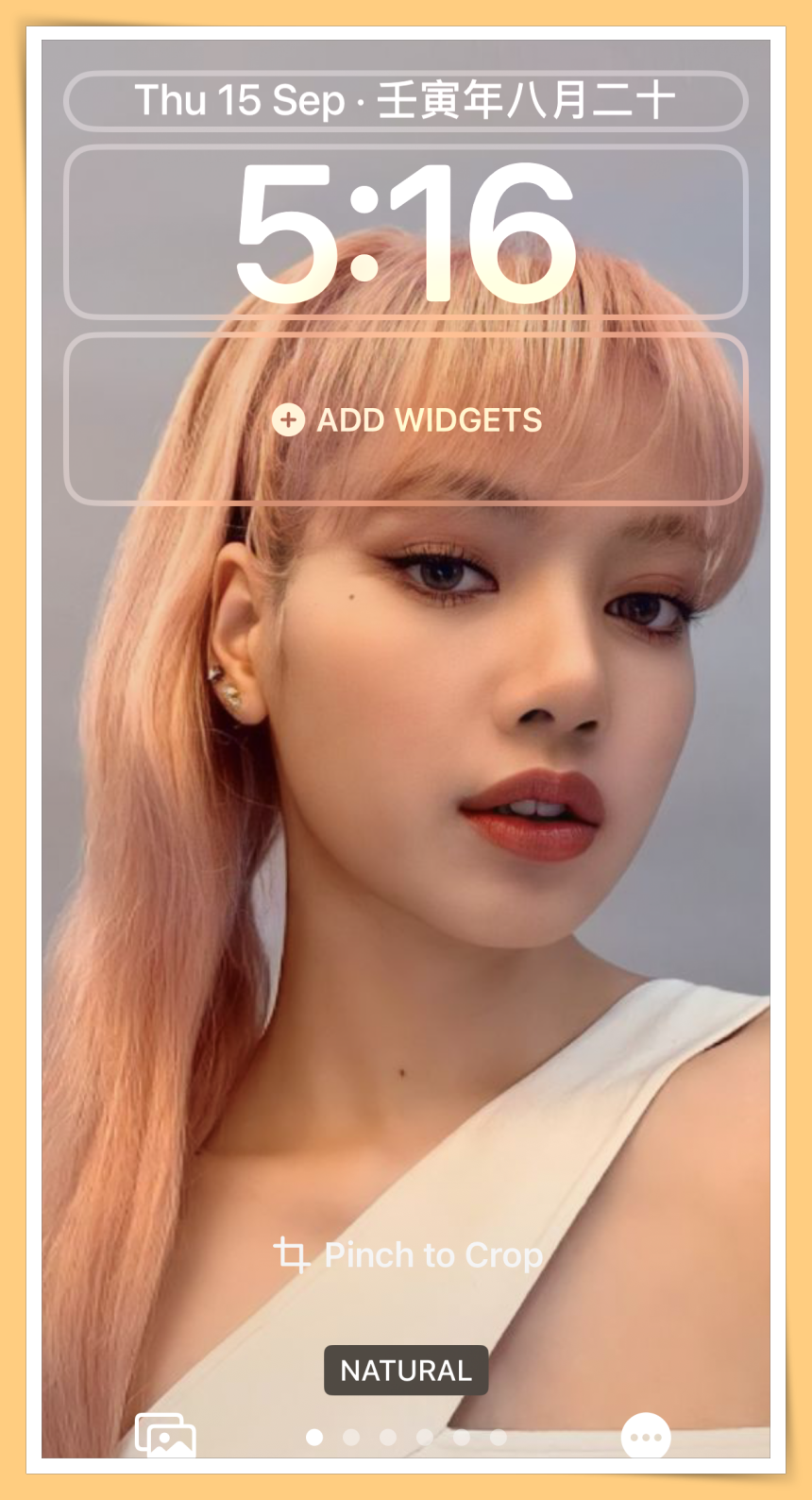This screenshot has width=812, height=1500.
Task: Tap the 5:16 clock to change its style
Action: [405, 232]
